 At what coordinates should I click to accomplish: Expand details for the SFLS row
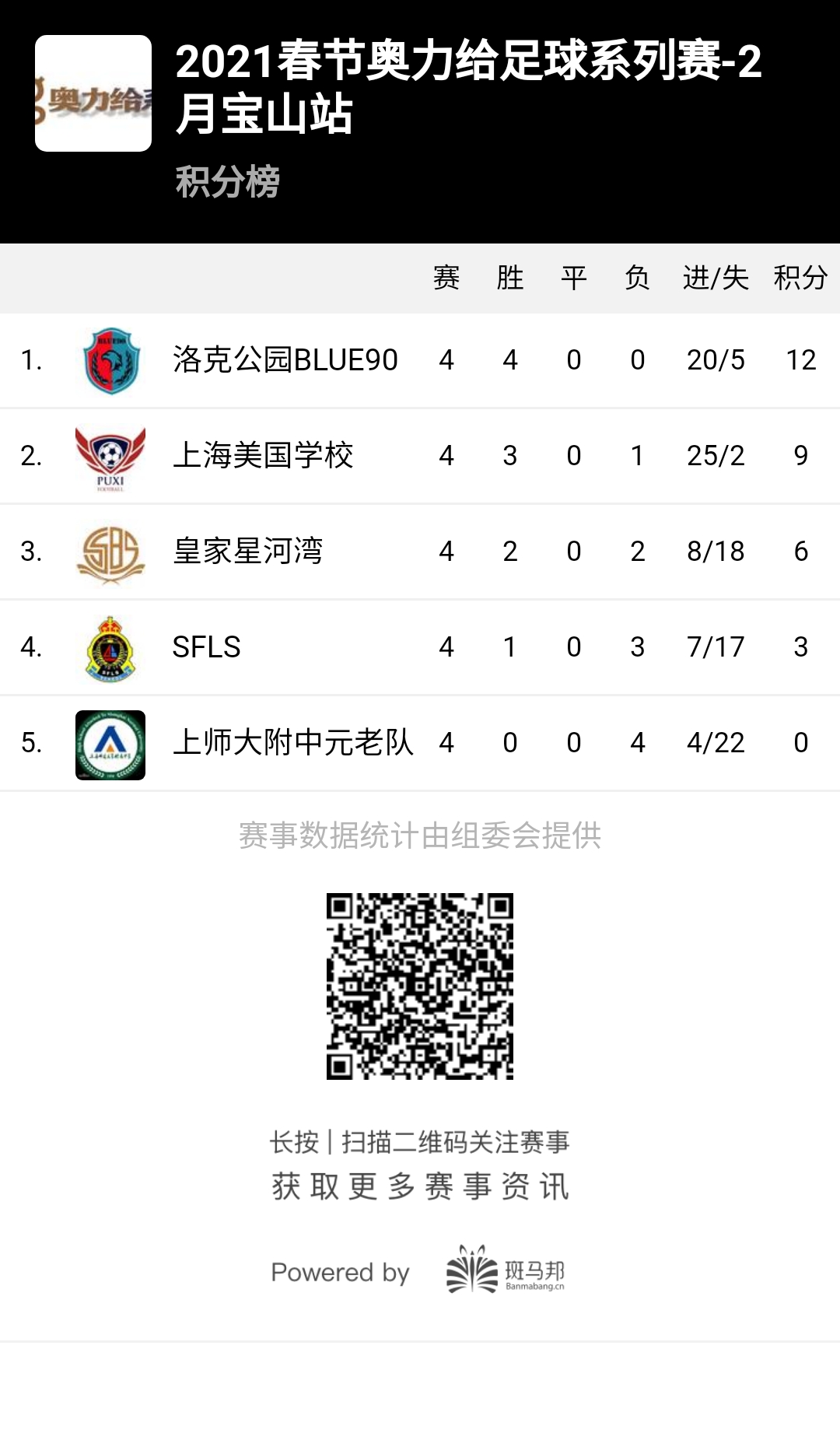click(x=420, y=647)
